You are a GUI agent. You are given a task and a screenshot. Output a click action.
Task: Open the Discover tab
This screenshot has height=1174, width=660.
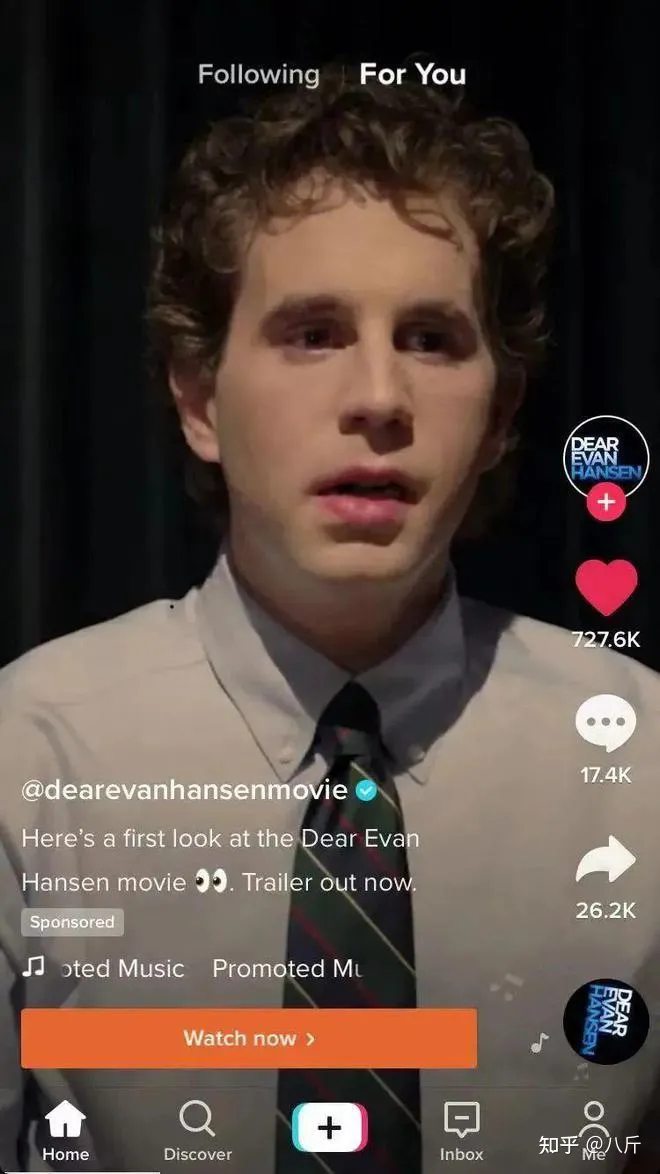click(197, 1130)
